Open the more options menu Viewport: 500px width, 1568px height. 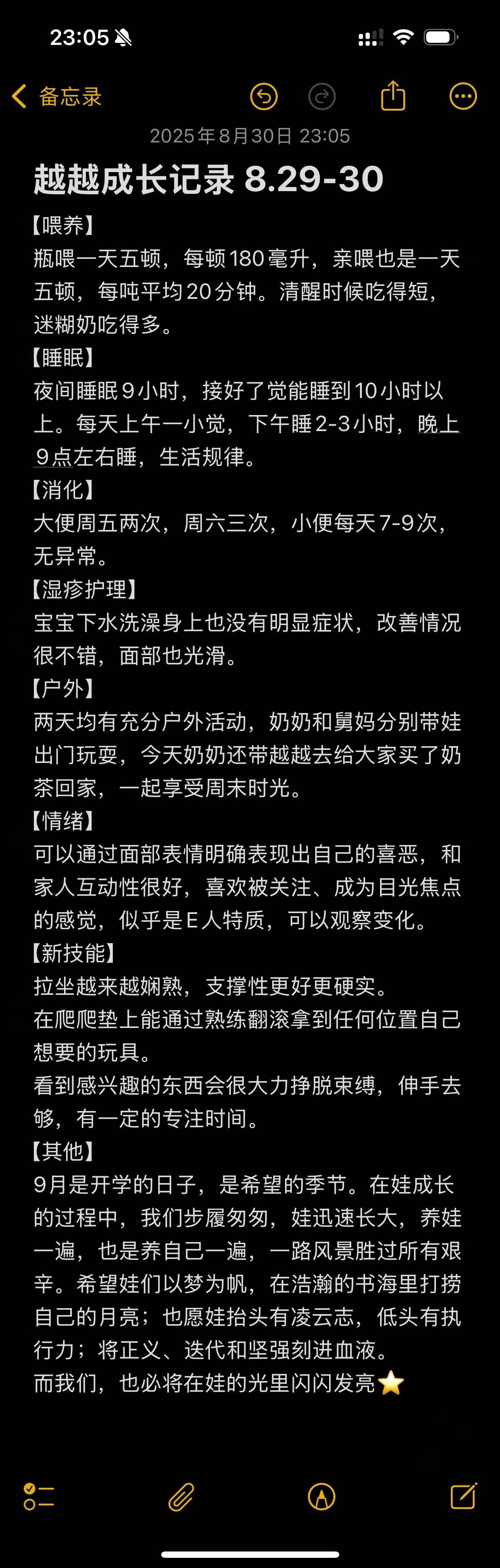(463, 96)
